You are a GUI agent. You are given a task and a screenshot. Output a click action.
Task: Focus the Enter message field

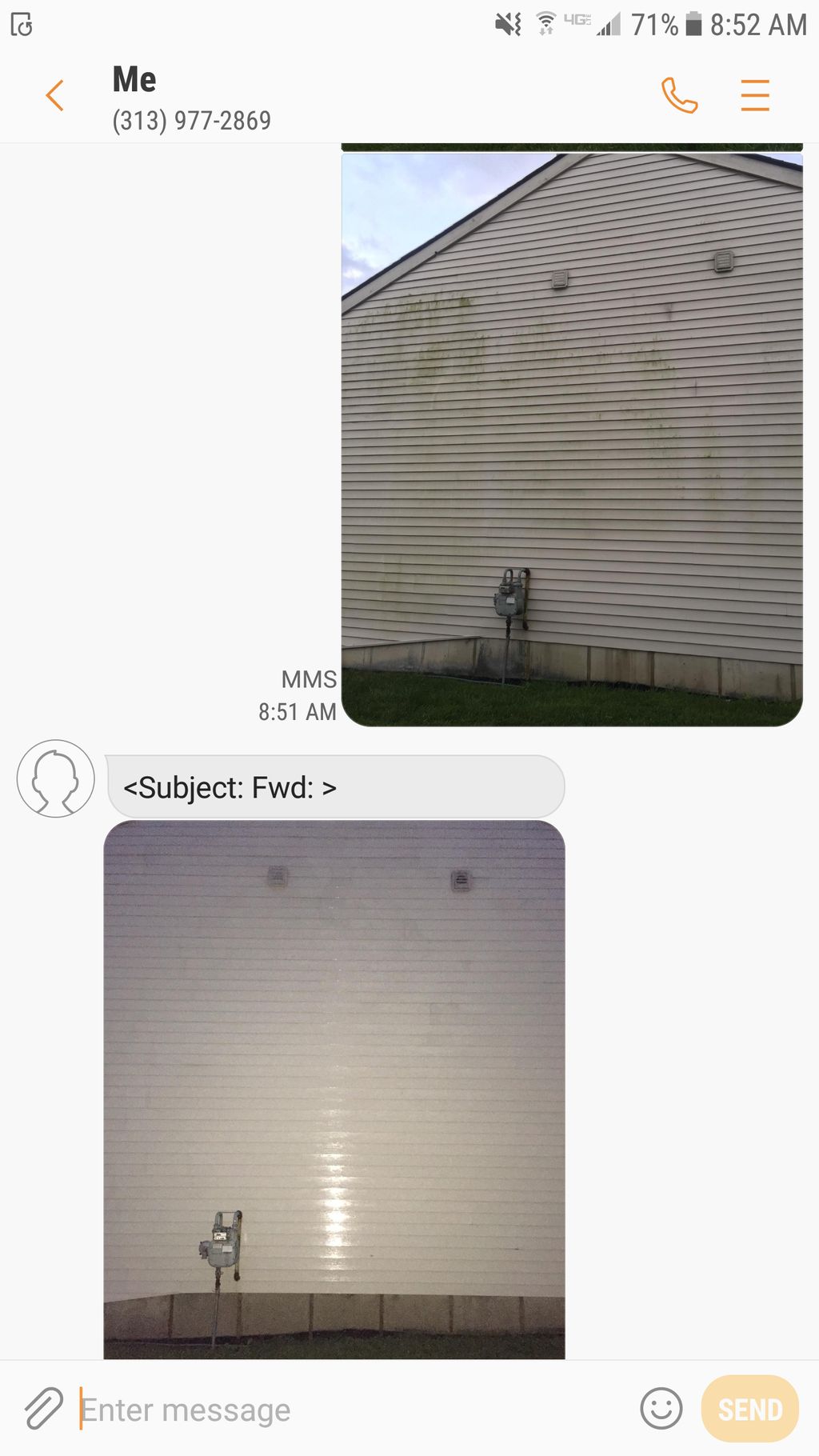tap(344, 1410)
